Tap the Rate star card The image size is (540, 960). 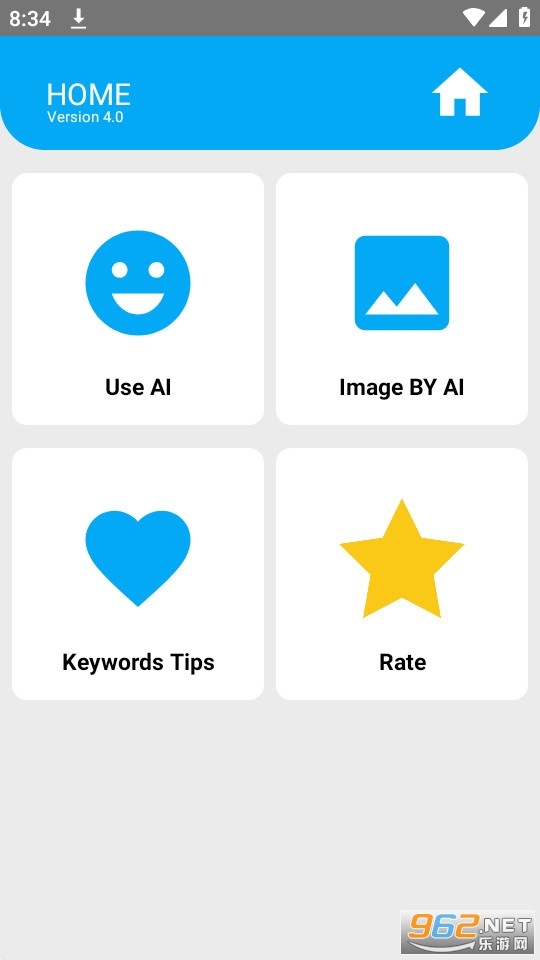402,574
